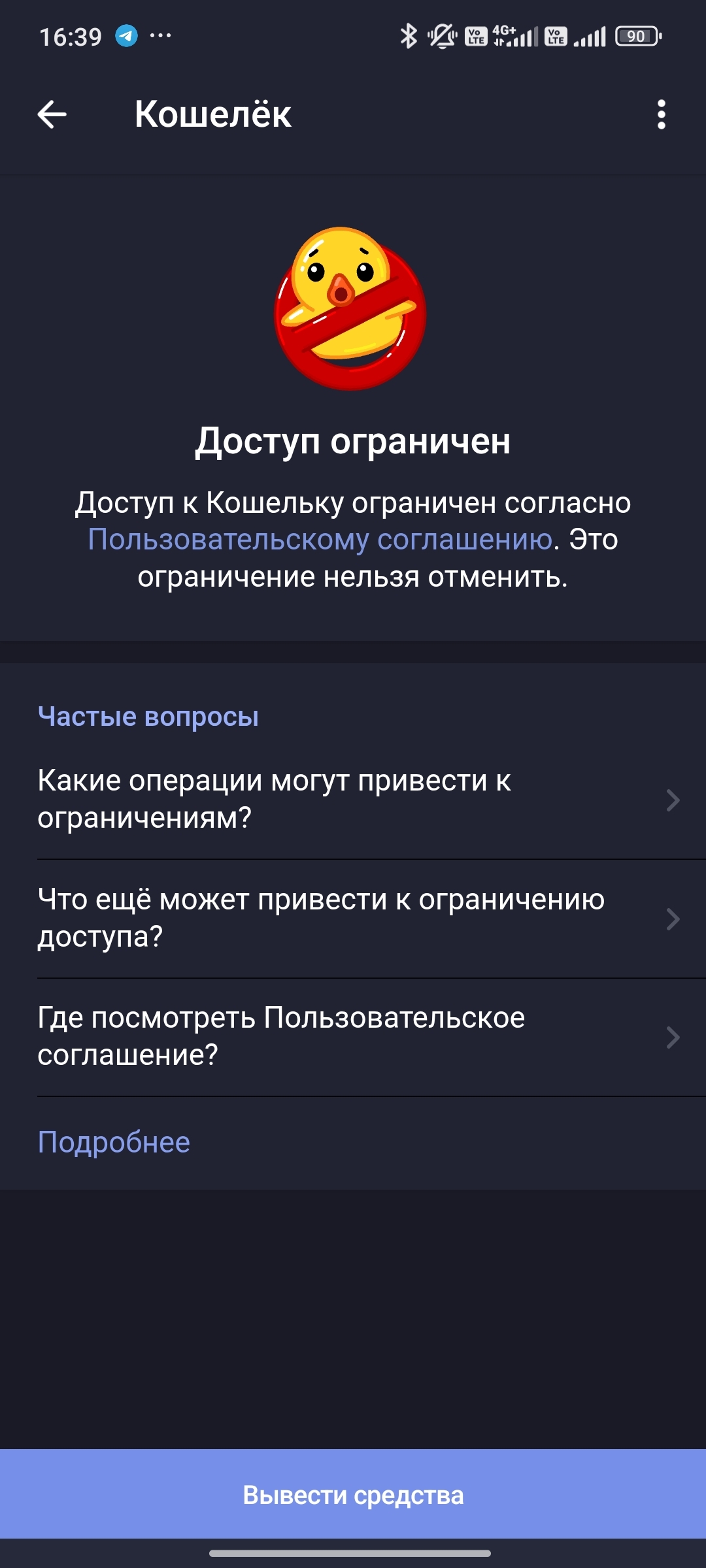
Task: Tap the Подробнее link
Action: (114, 1143)
